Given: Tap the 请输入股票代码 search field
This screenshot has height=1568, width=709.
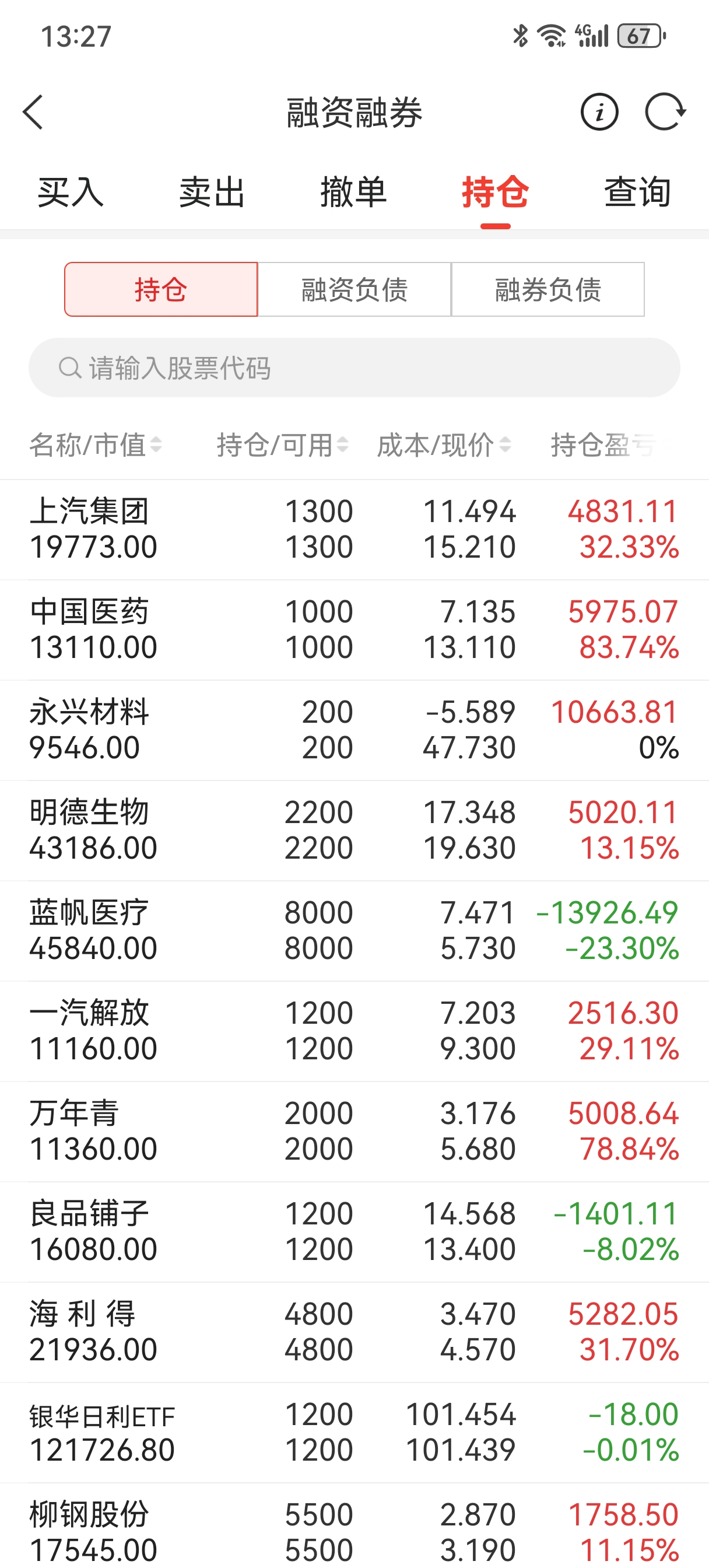Looking at the screenshot, I should coord(354,367).
